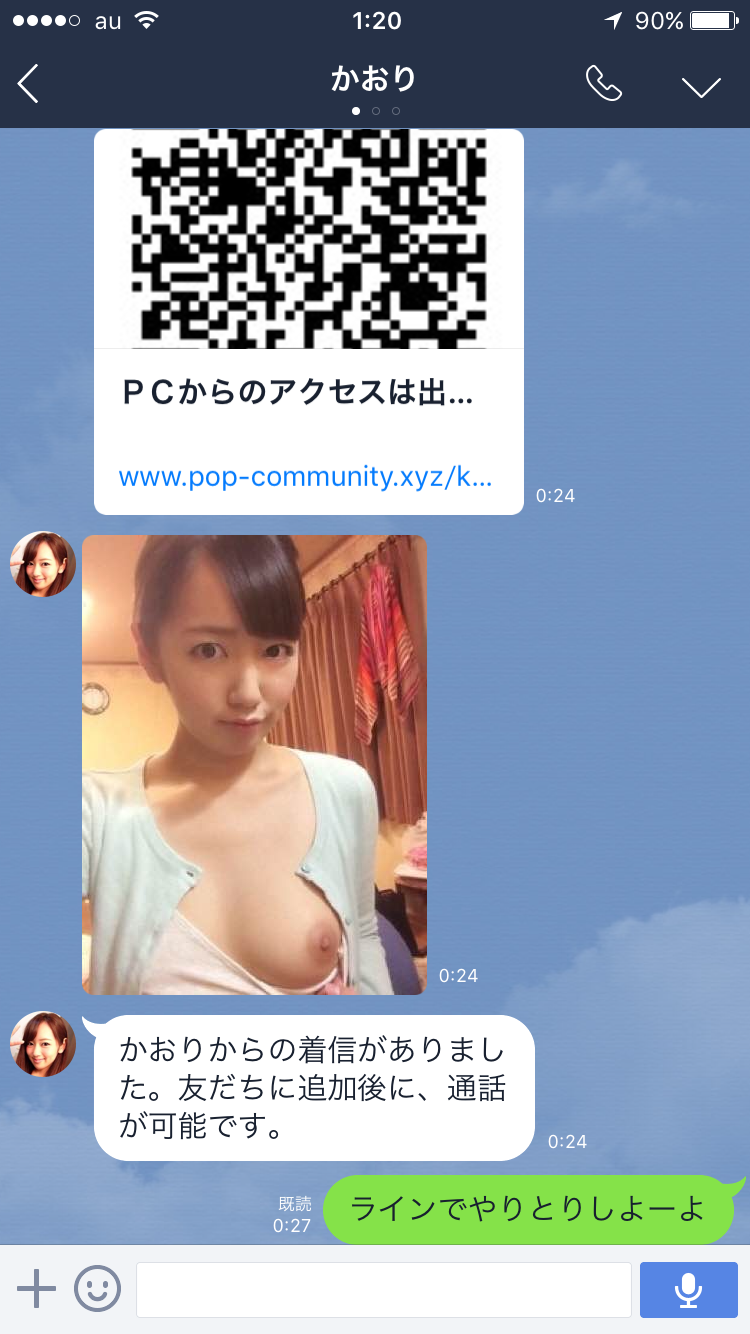Tap the plus attachment icon
Image resolution: width=750 pixels, height=1334 pixels.
[x=37, y=1289]
